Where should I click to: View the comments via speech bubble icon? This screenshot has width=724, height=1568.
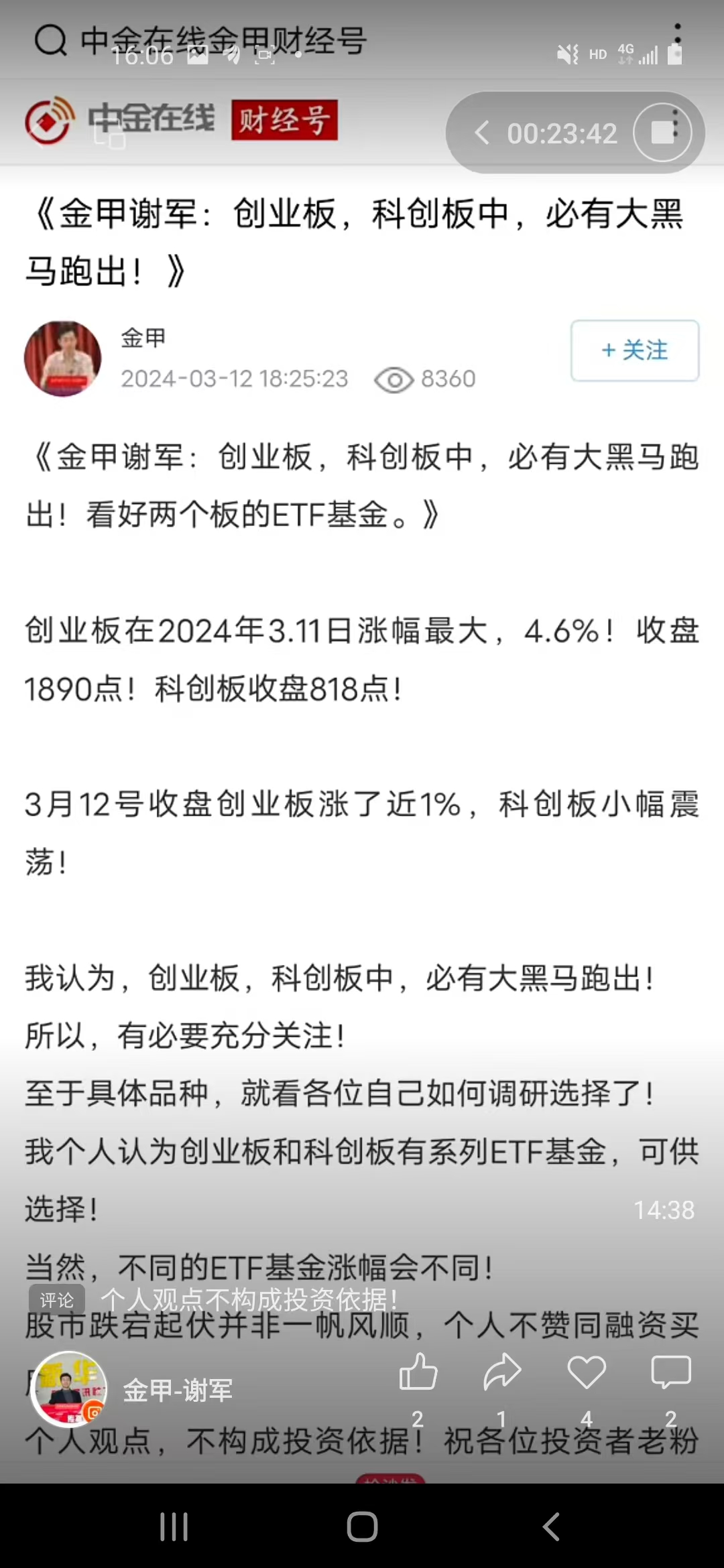point(670,1372)
